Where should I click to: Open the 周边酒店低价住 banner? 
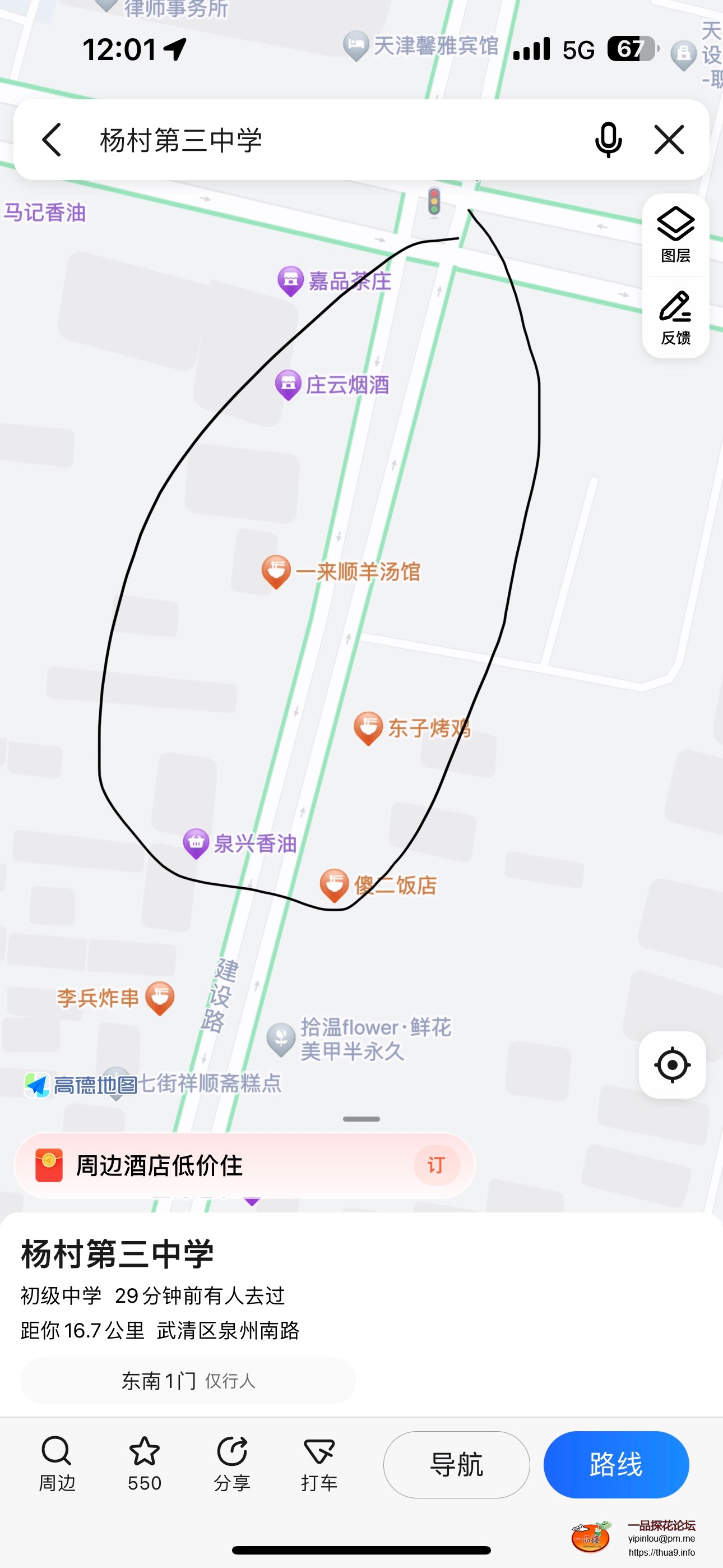pos(243,1165)
